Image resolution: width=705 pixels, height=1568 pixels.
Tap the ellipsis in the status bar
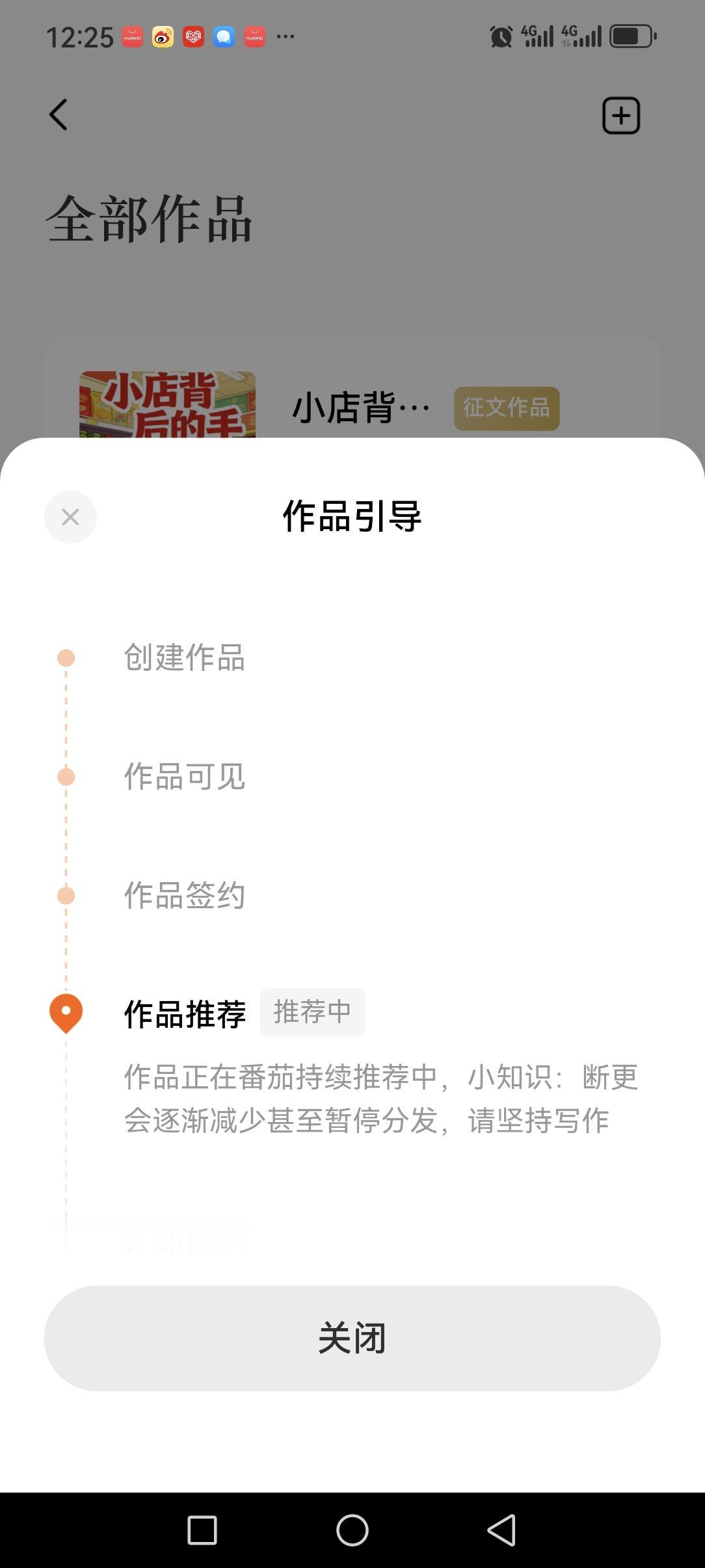[284, 37]
